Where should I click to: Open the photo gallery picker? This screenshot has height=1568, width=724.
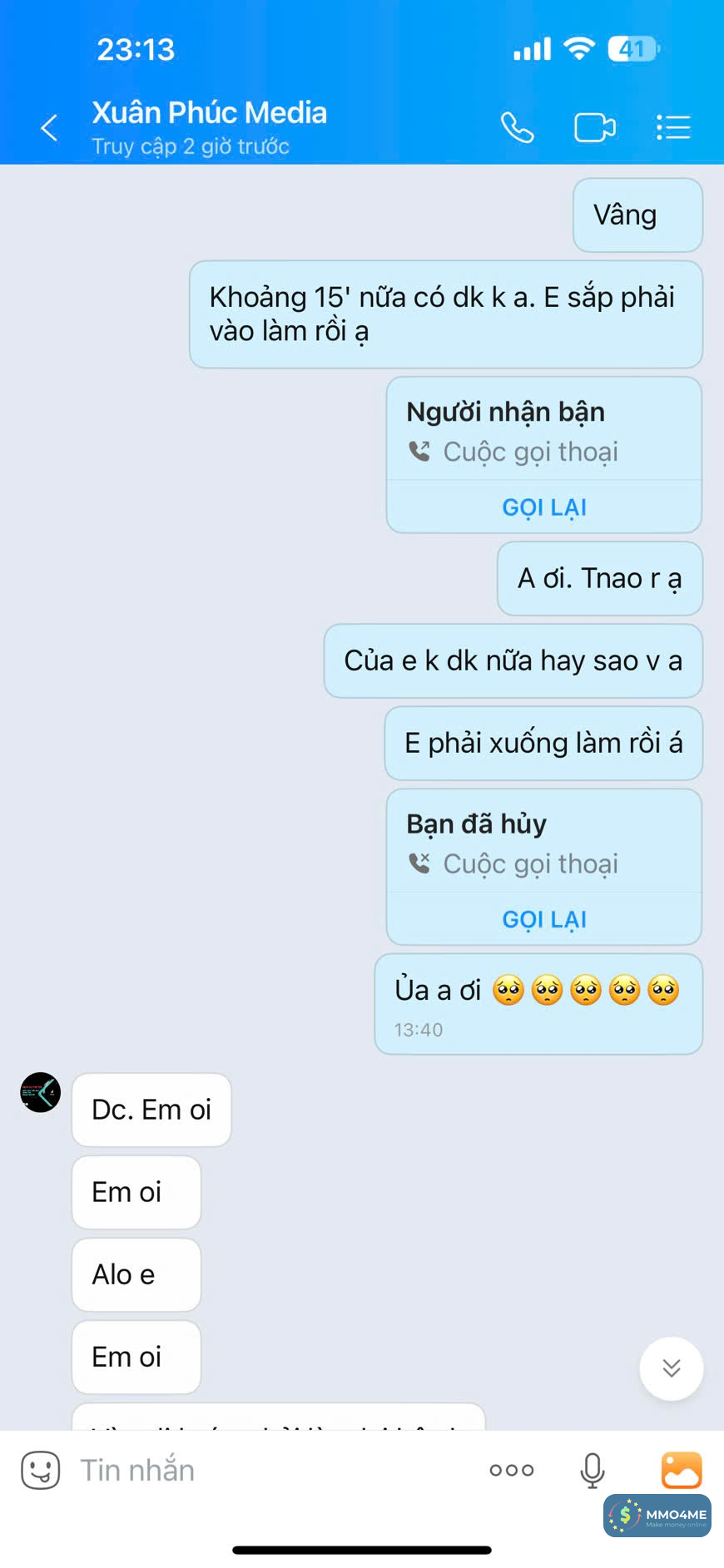(x=681, y=1470)
